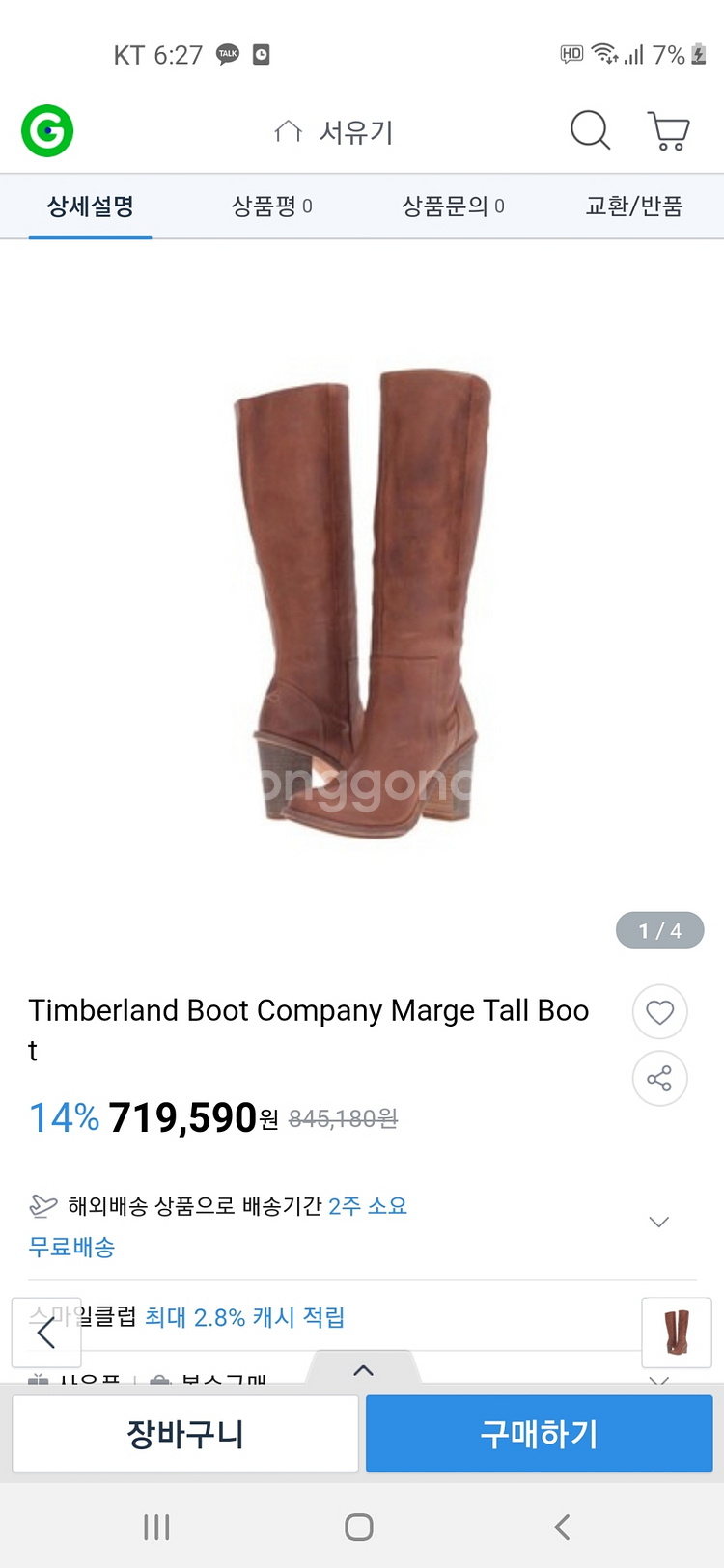724x1568 pixels.
Task: Open the small boot thumbnail
Action: pos(677,1333)
